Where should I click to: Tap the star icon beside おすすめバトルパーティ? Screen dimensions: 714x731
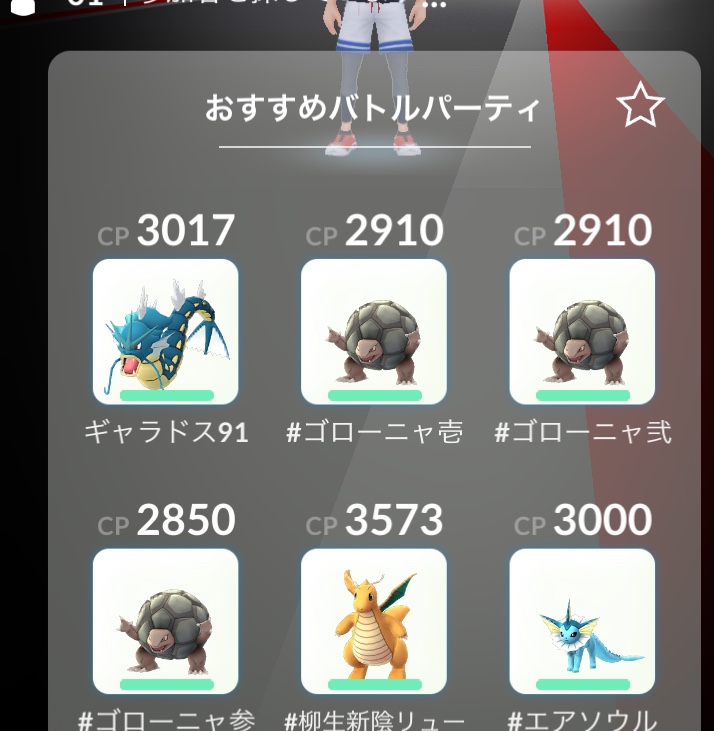(640, 105)
